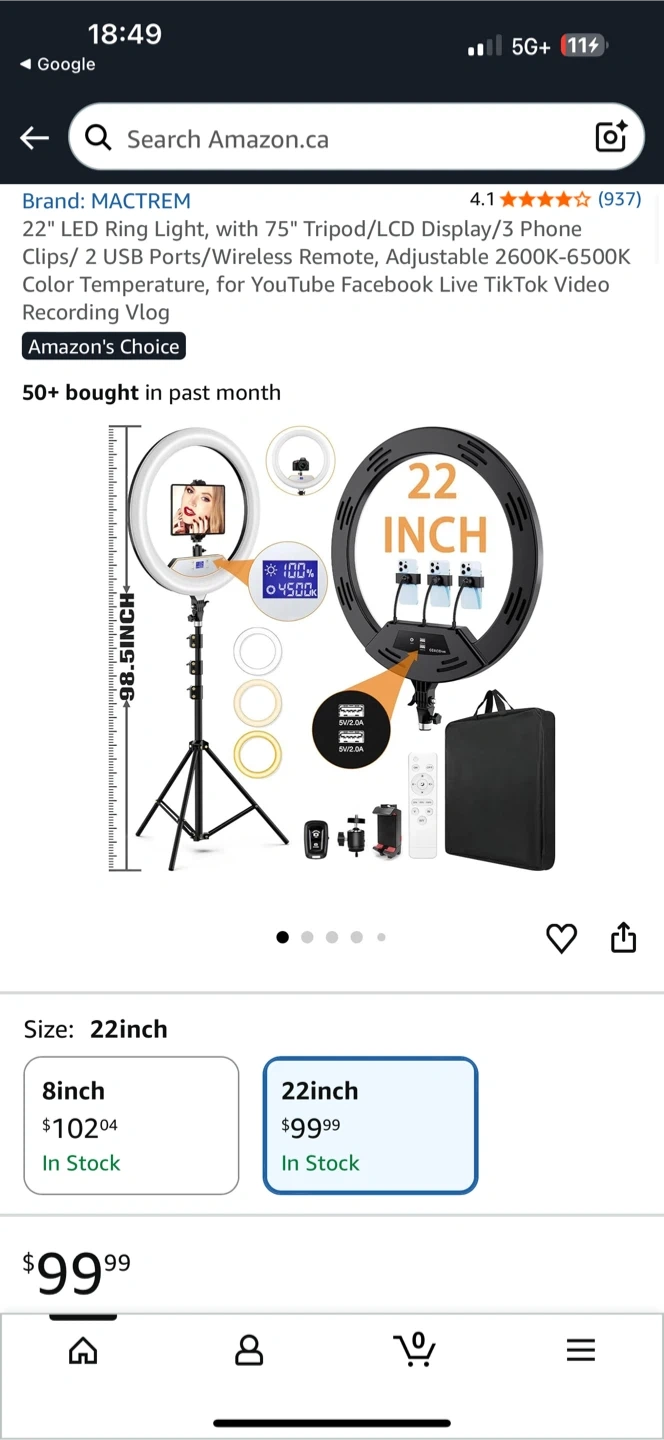Share this product
This screenshot has width=664, height=1440.
point(623,938)
